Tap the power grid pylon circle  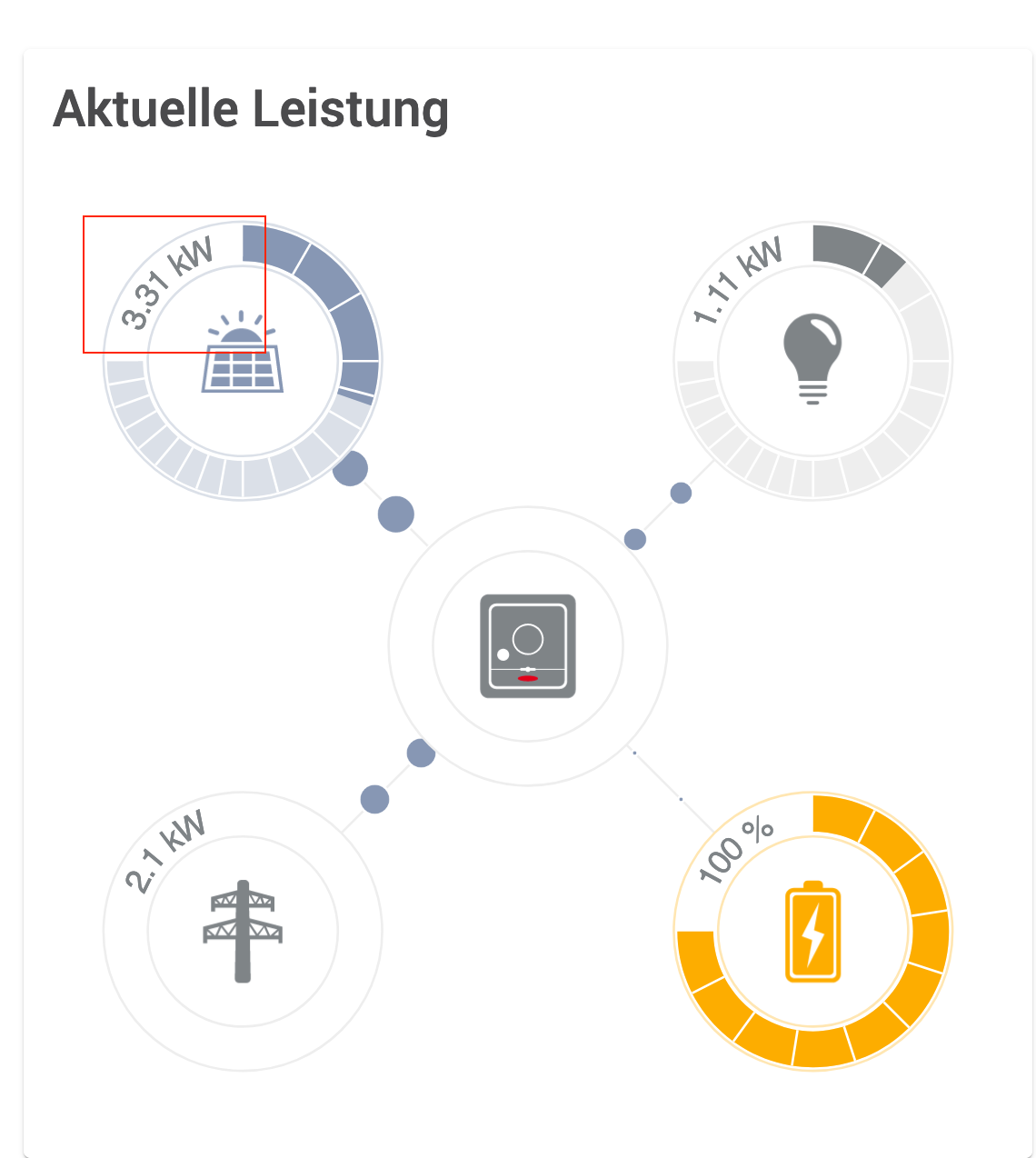(x=243, y=931)
